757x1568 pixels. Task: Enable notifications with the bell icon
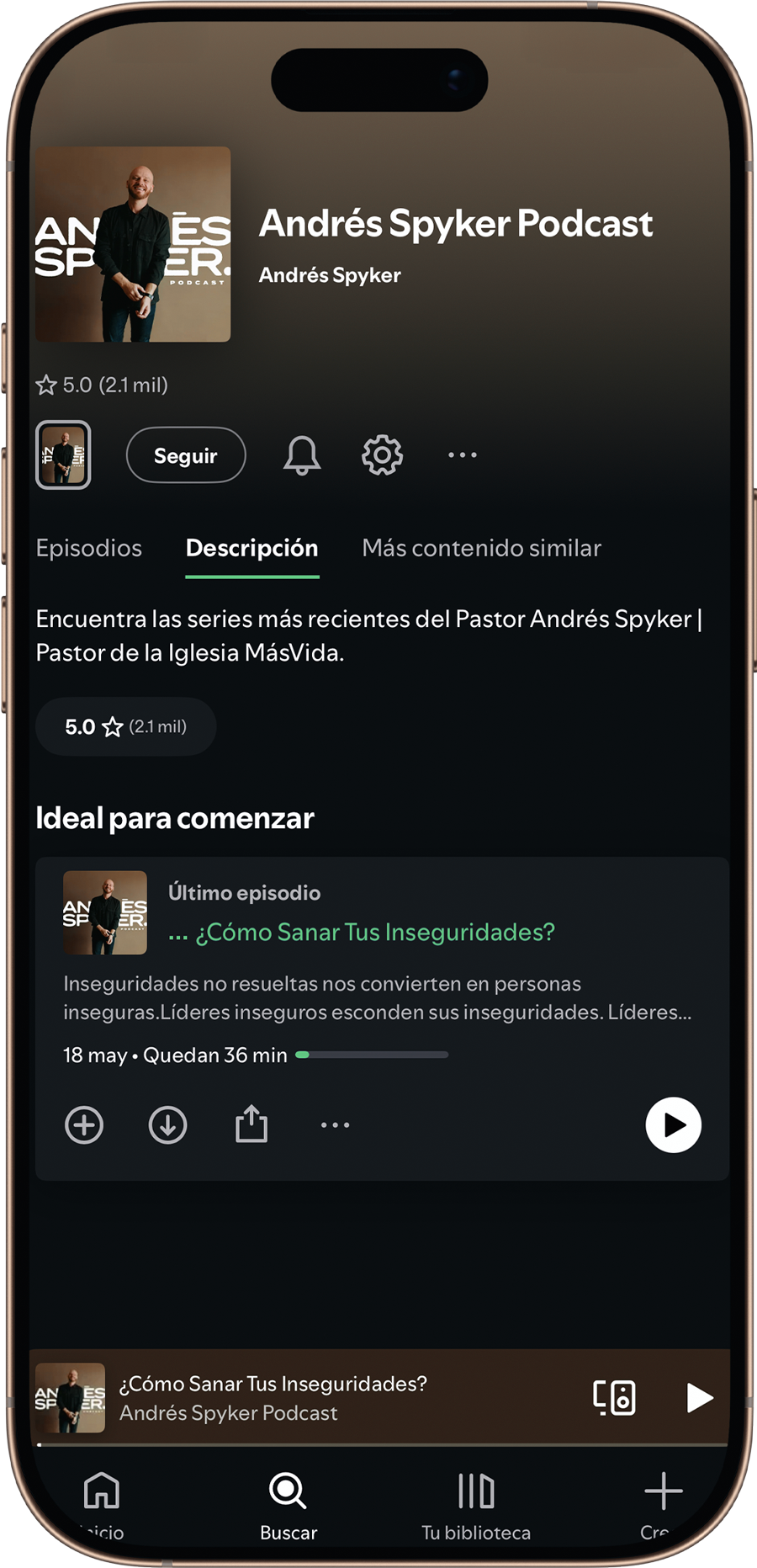pos(301,455)
